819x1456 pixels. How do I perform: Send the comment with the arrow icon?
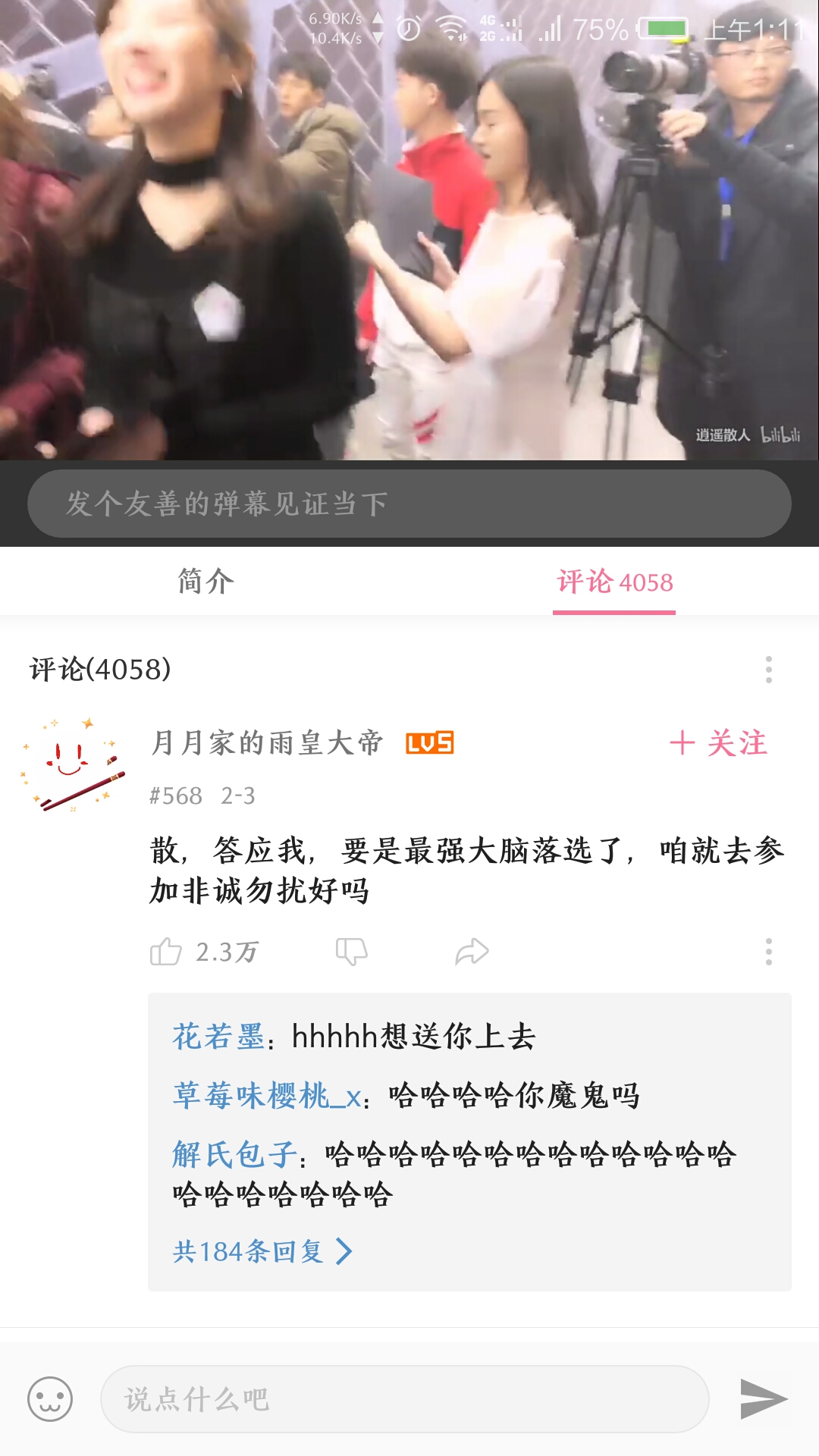(763, 1399)
